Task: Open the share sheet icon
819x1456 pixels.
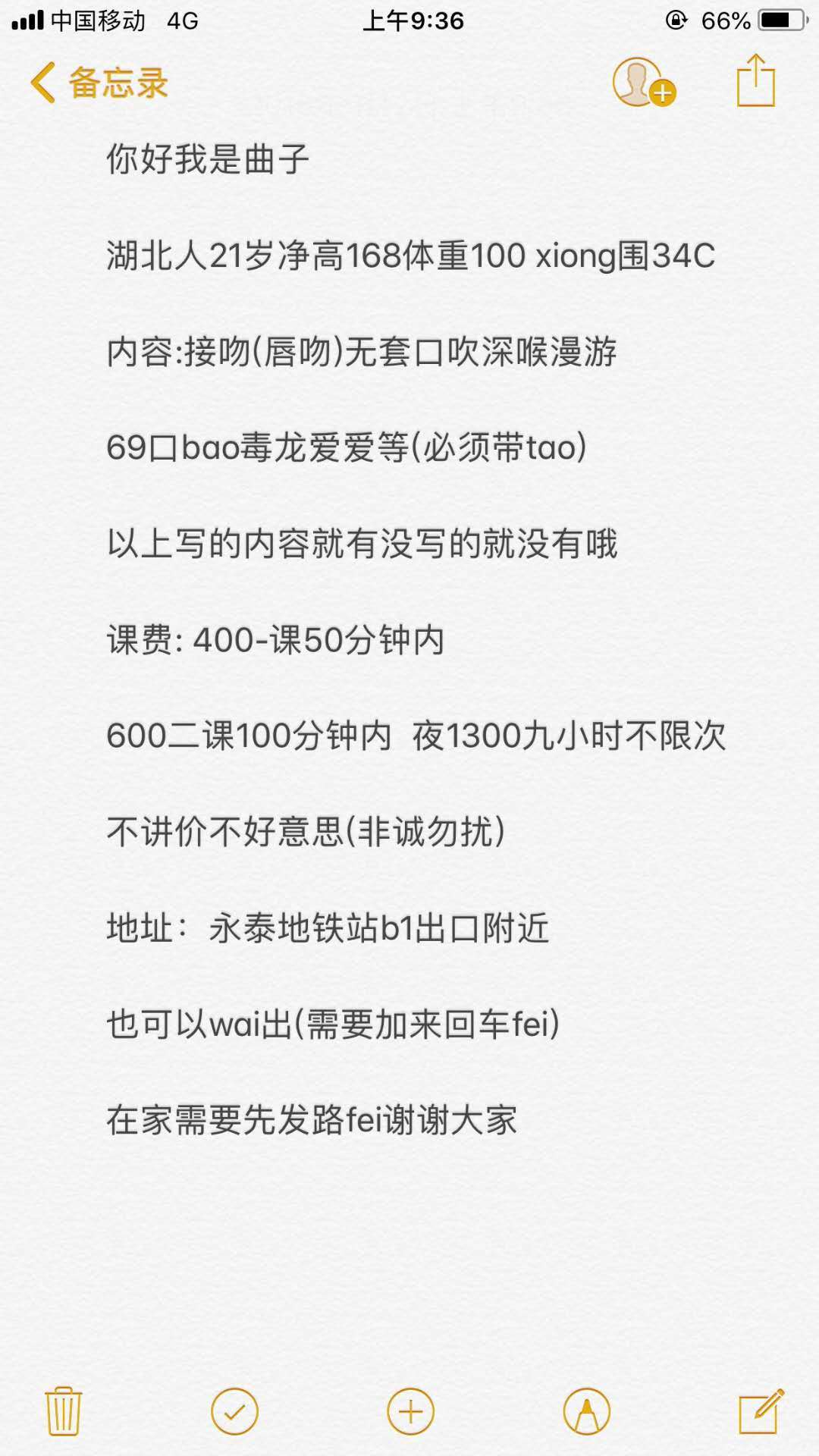Action: pos(755,80)
